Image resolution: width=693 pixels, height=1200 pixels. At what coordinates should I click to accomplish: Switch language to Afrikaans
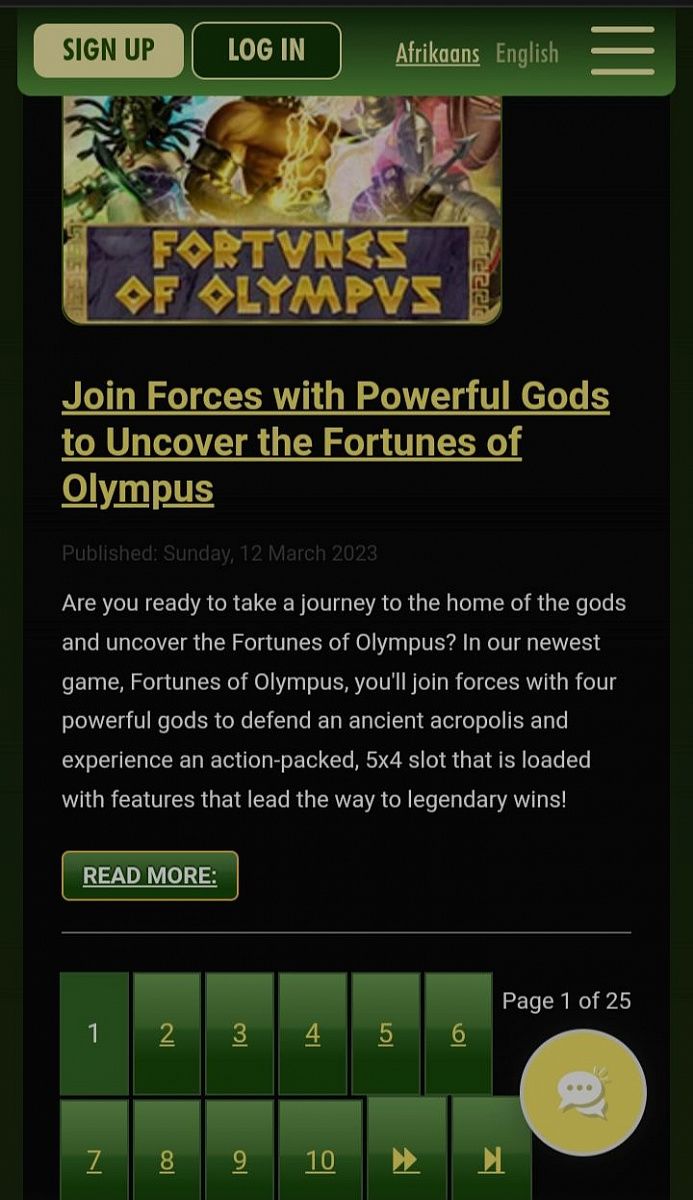pos(437,53)
